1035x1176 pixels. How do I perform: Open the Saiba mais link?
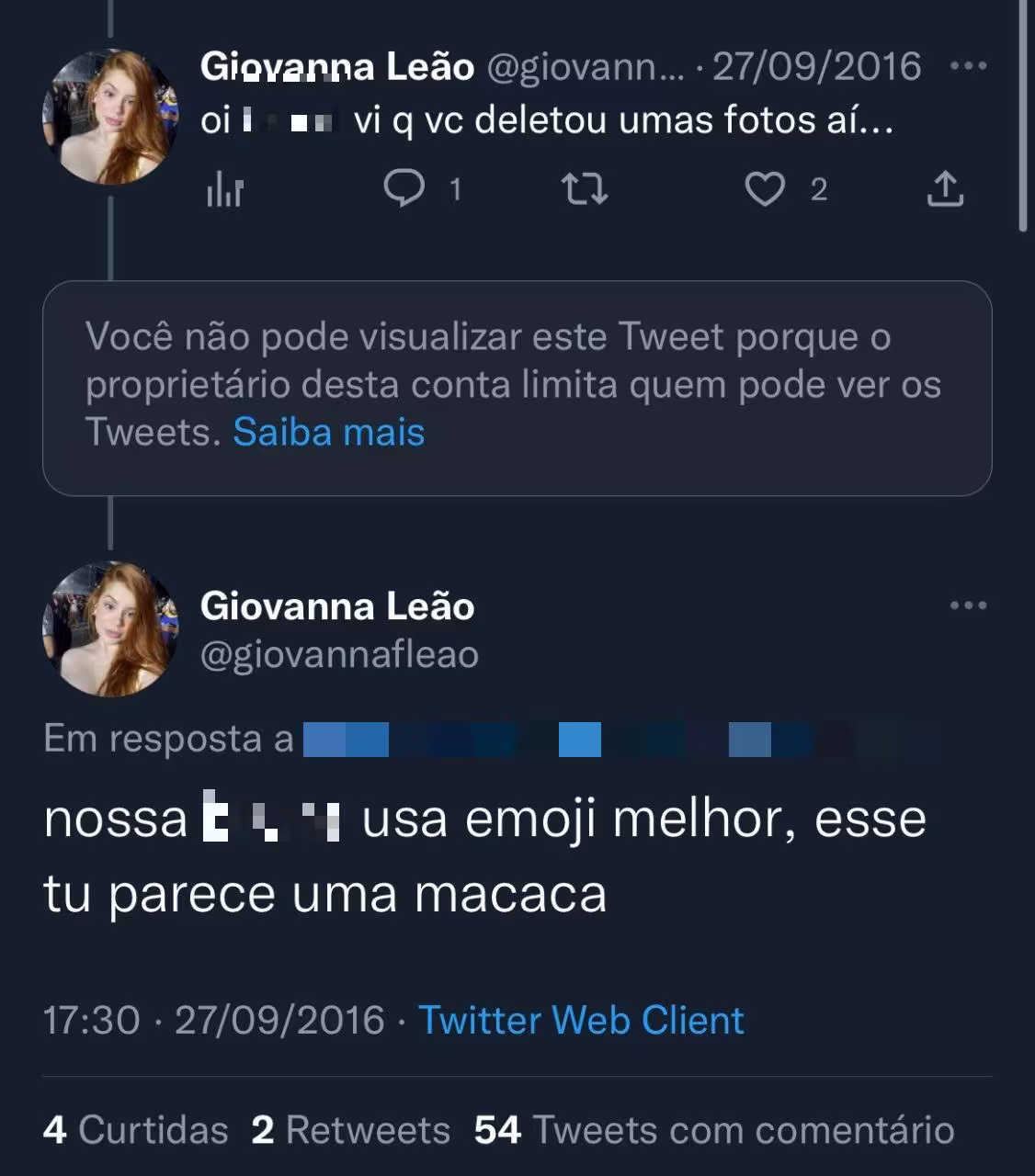point(328,432)
